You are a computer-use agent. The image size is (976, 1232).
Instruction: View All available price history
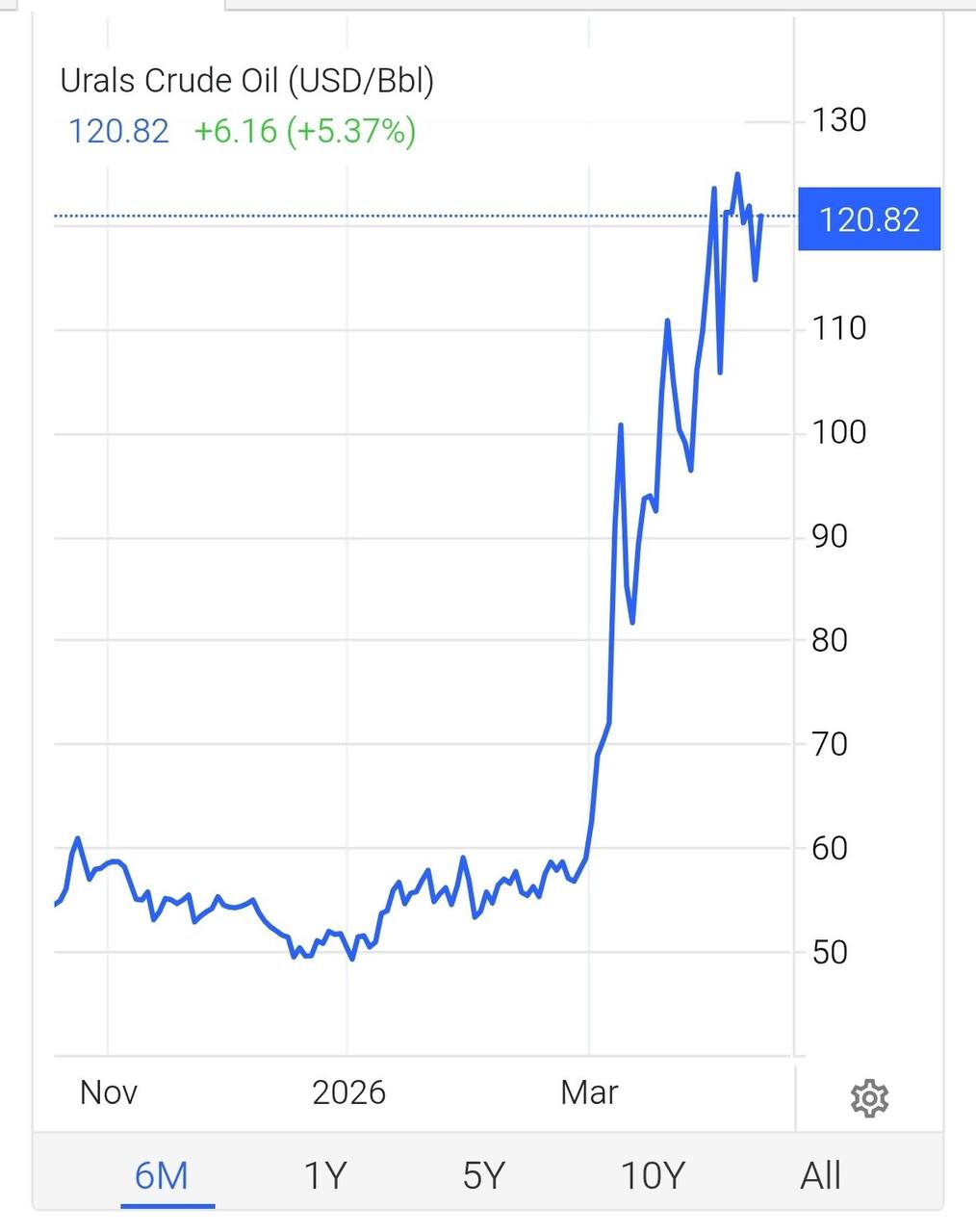point(820,1175)
